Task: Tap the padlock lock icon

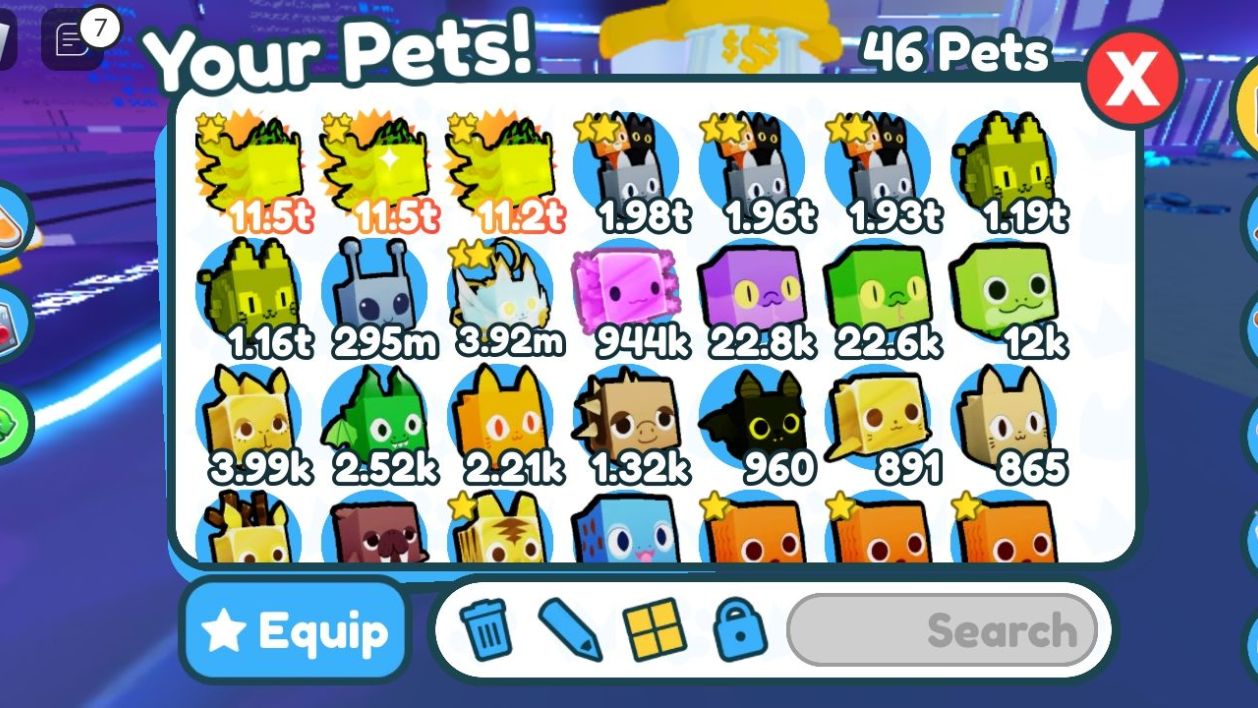Action: (x=739, y=631)
